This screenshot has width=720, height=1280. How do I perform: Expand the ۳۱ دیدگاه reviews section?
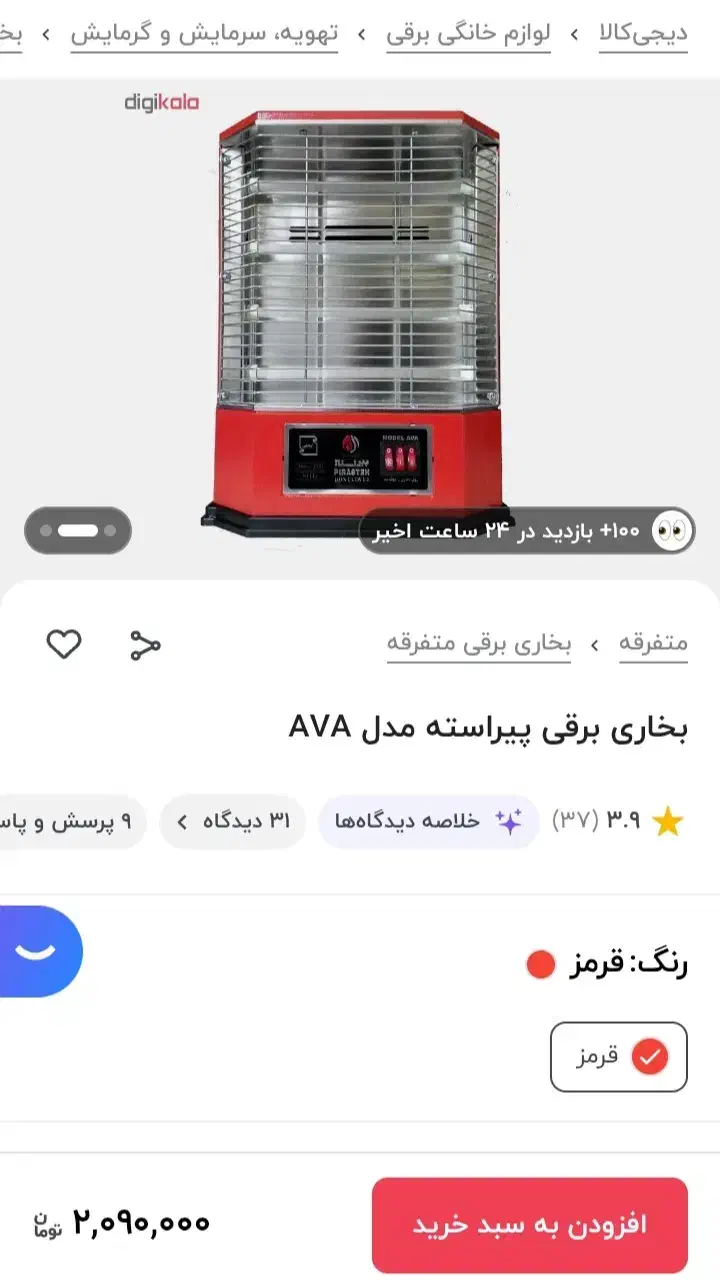(232, 820)
